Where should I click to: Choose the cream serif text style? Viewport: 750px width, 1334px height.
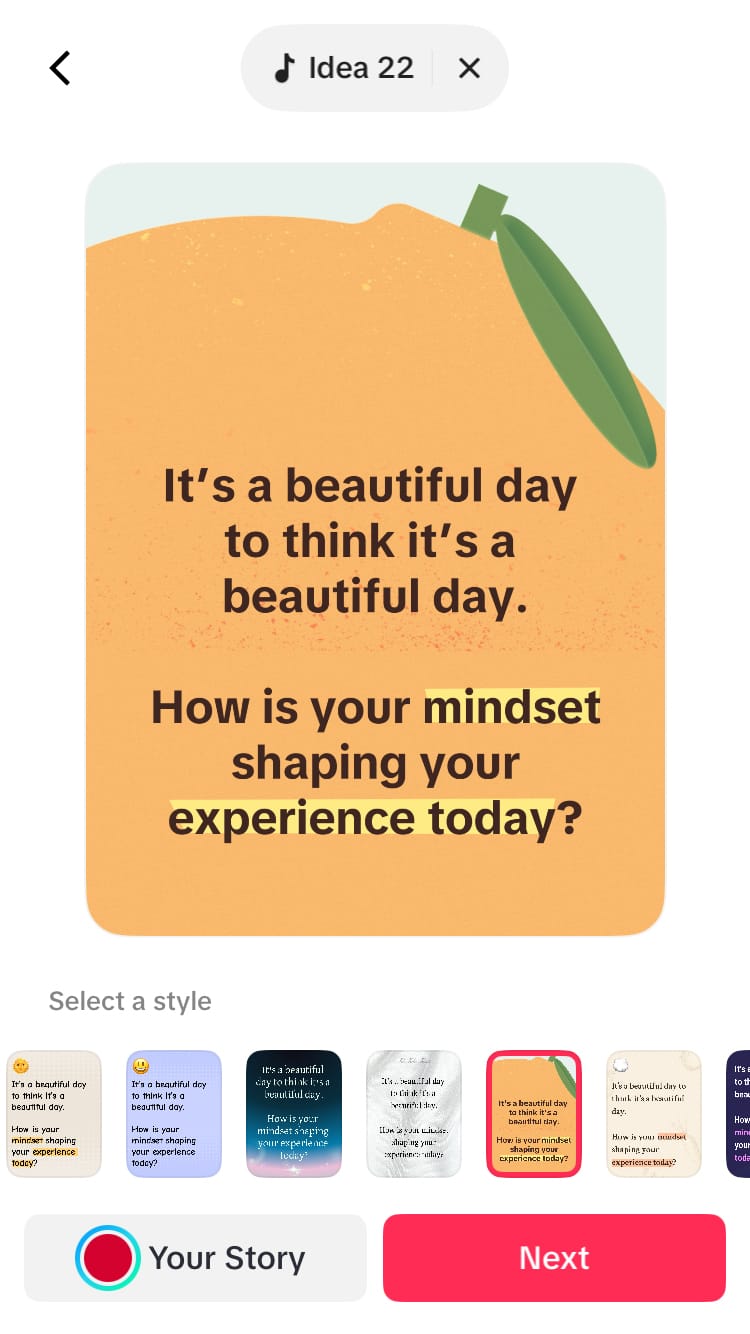tap(654, 1113)
